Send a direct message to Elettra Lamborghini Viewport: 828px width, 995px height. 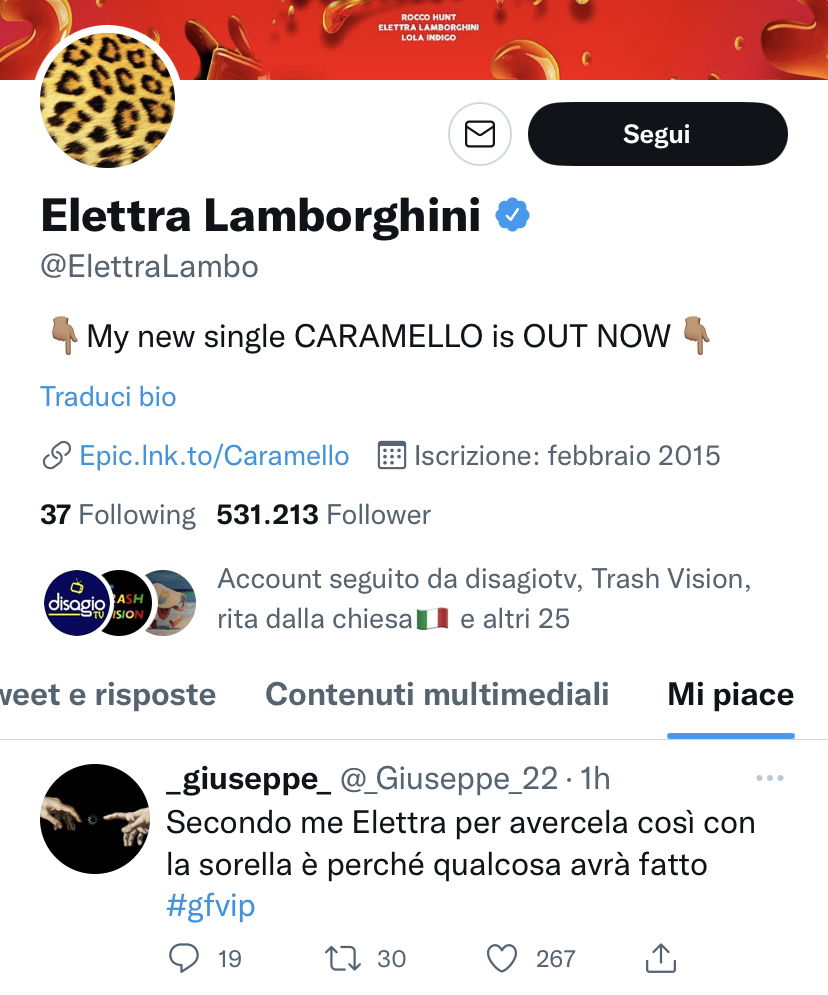click(x=480, y=134)
